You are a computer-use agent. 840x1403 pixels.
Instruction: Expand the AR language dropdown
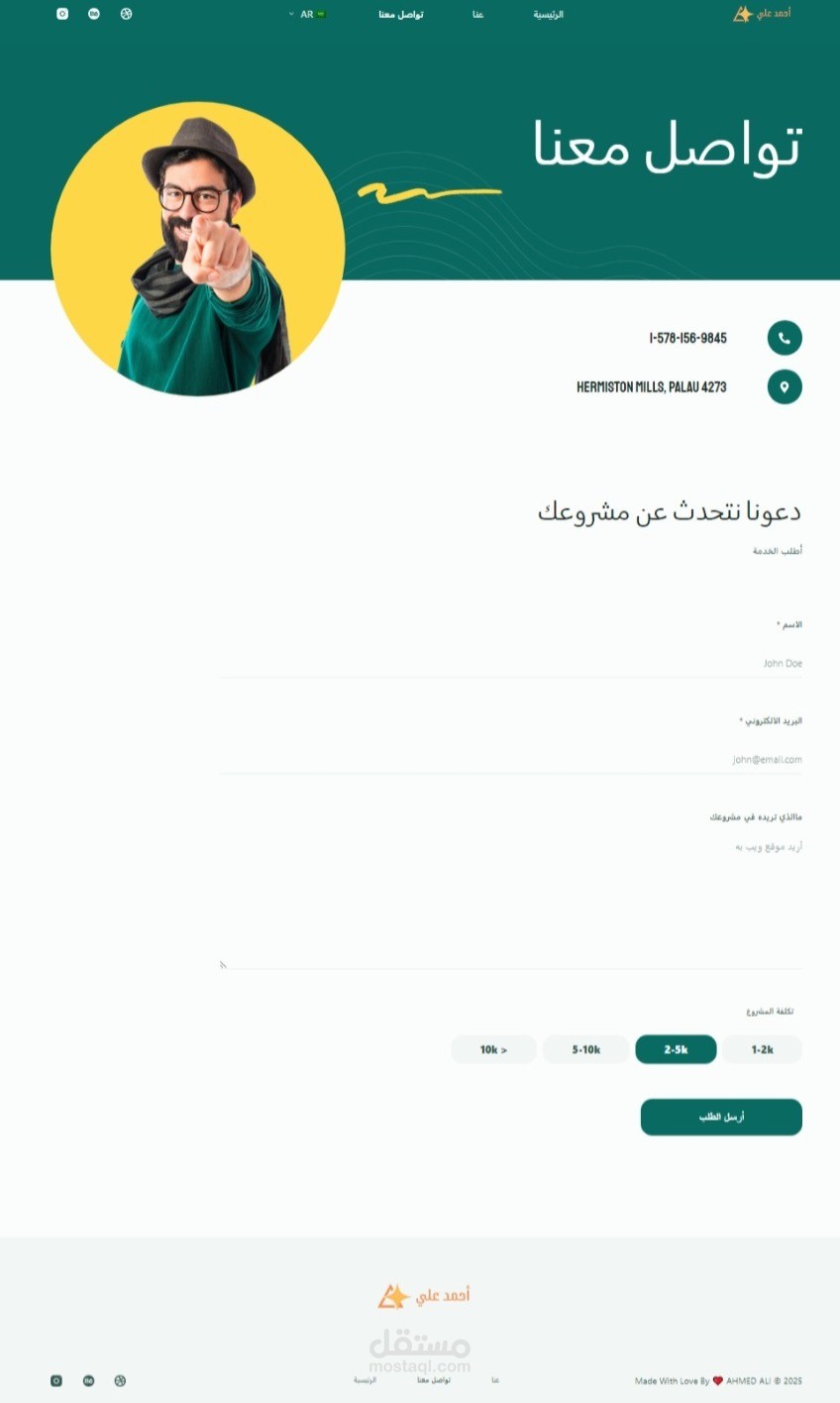pyautogui.click(x=308, y=14)
